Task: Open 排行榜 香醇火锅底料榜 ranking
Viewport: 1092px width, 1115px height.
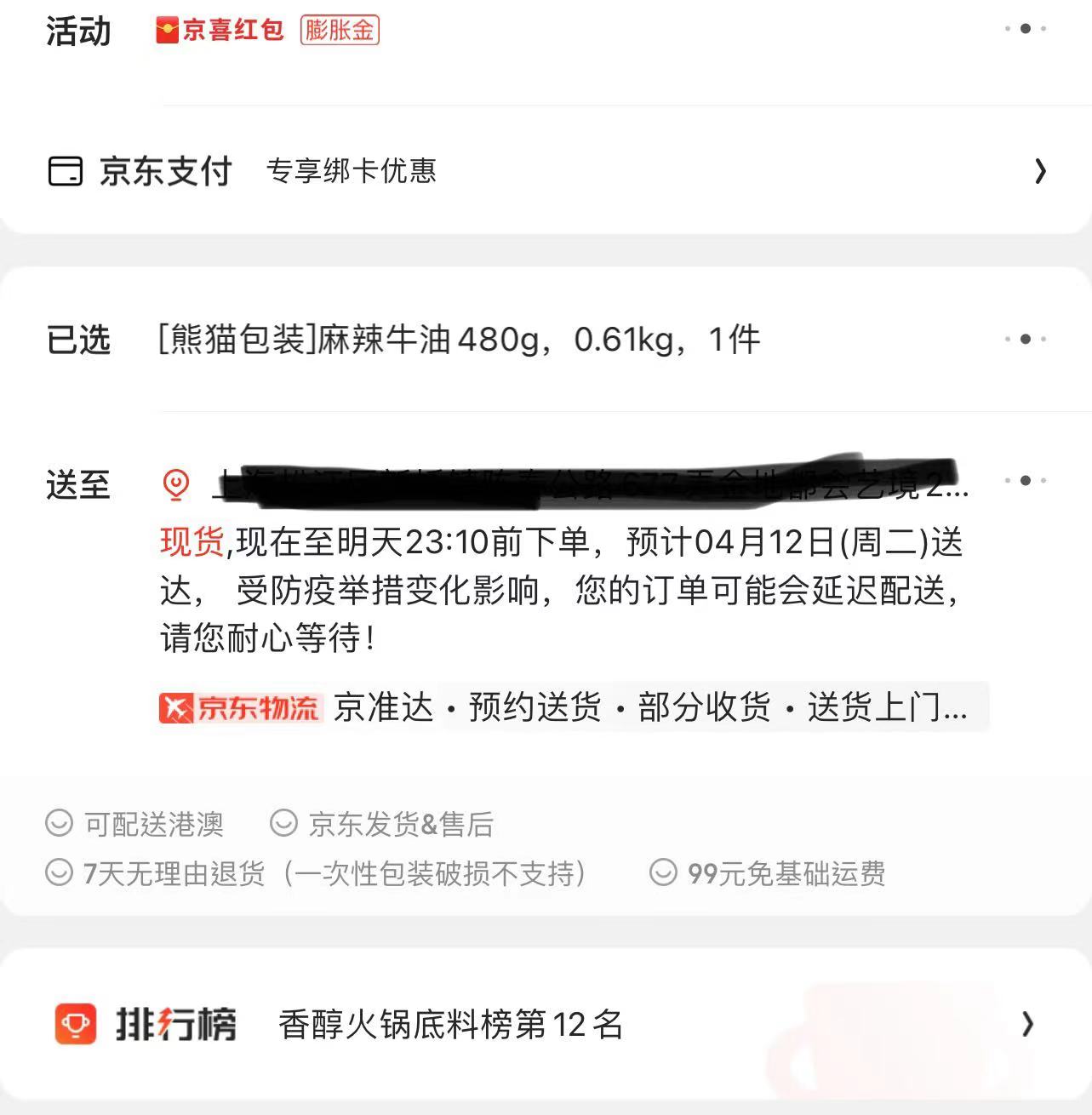Action: [545, 1024]
